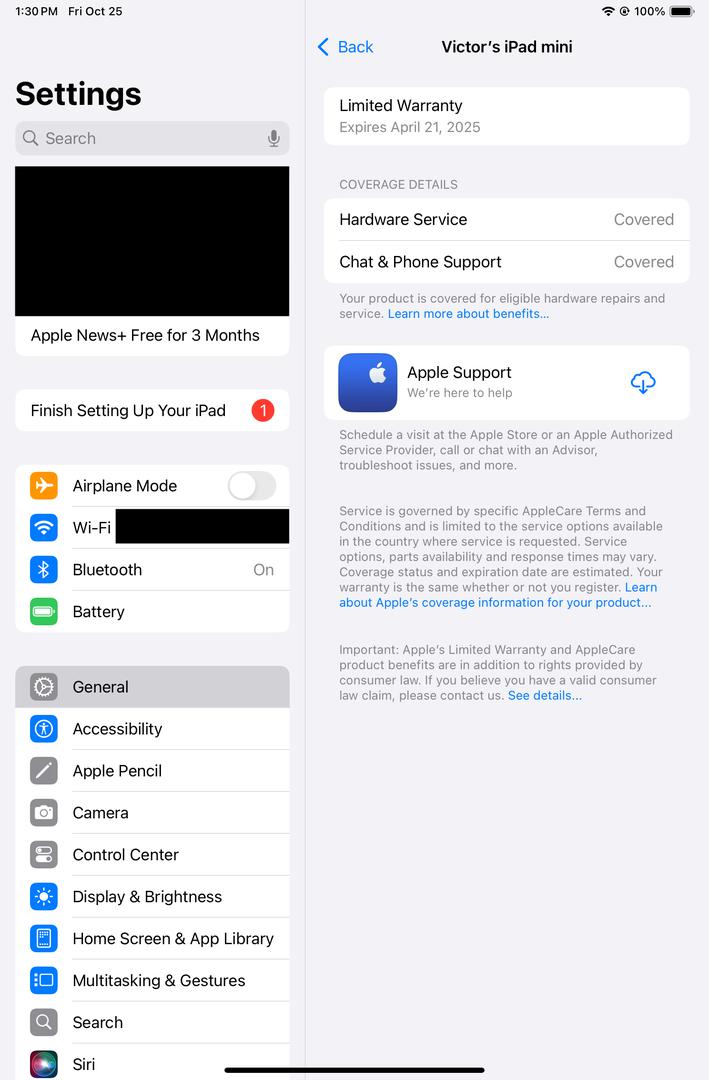This screenshot has height=1080, width=709.
Task: Go back to the previous page
Action: (x=345, y=47)
